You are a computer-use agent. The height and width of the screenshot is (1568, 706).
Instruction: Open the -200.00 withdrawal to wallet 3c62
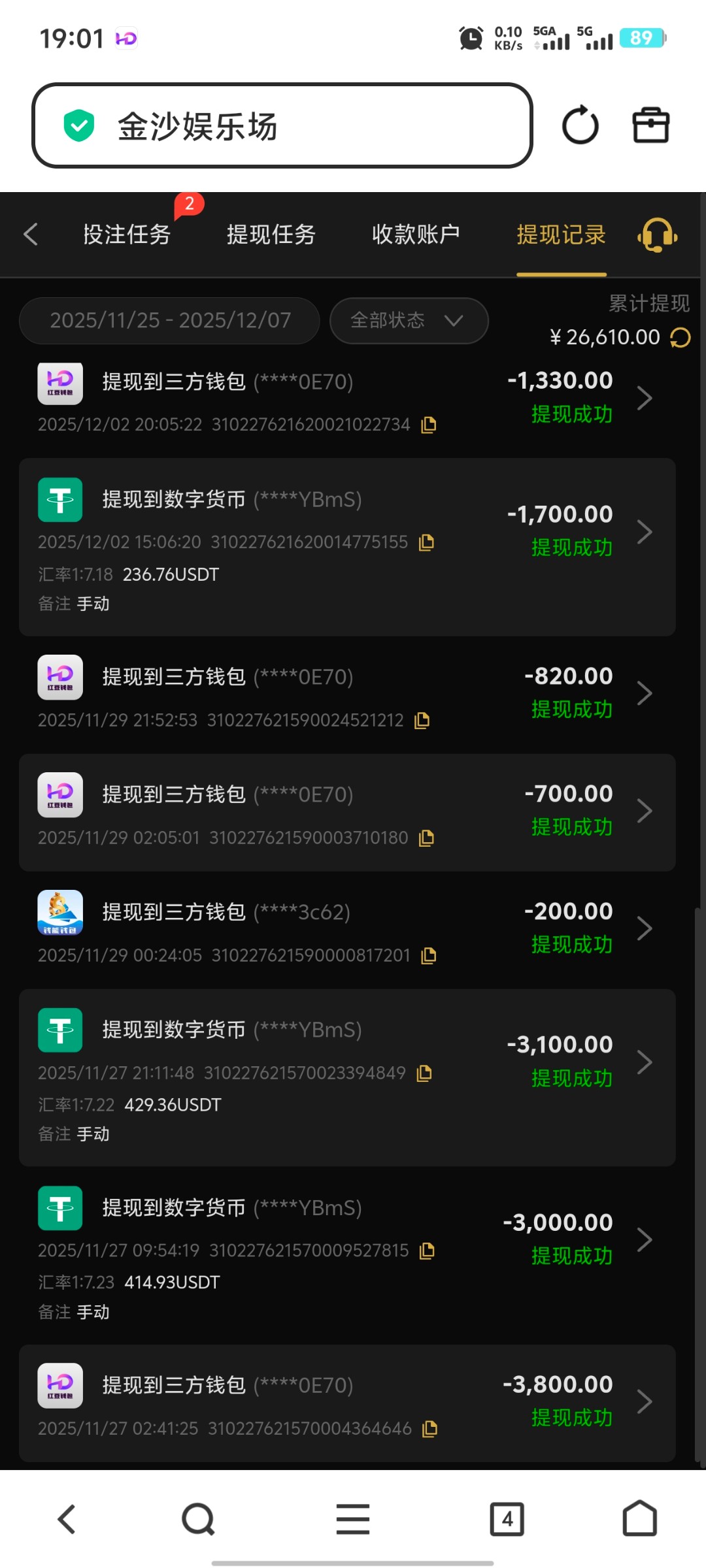tap(644, 928)
